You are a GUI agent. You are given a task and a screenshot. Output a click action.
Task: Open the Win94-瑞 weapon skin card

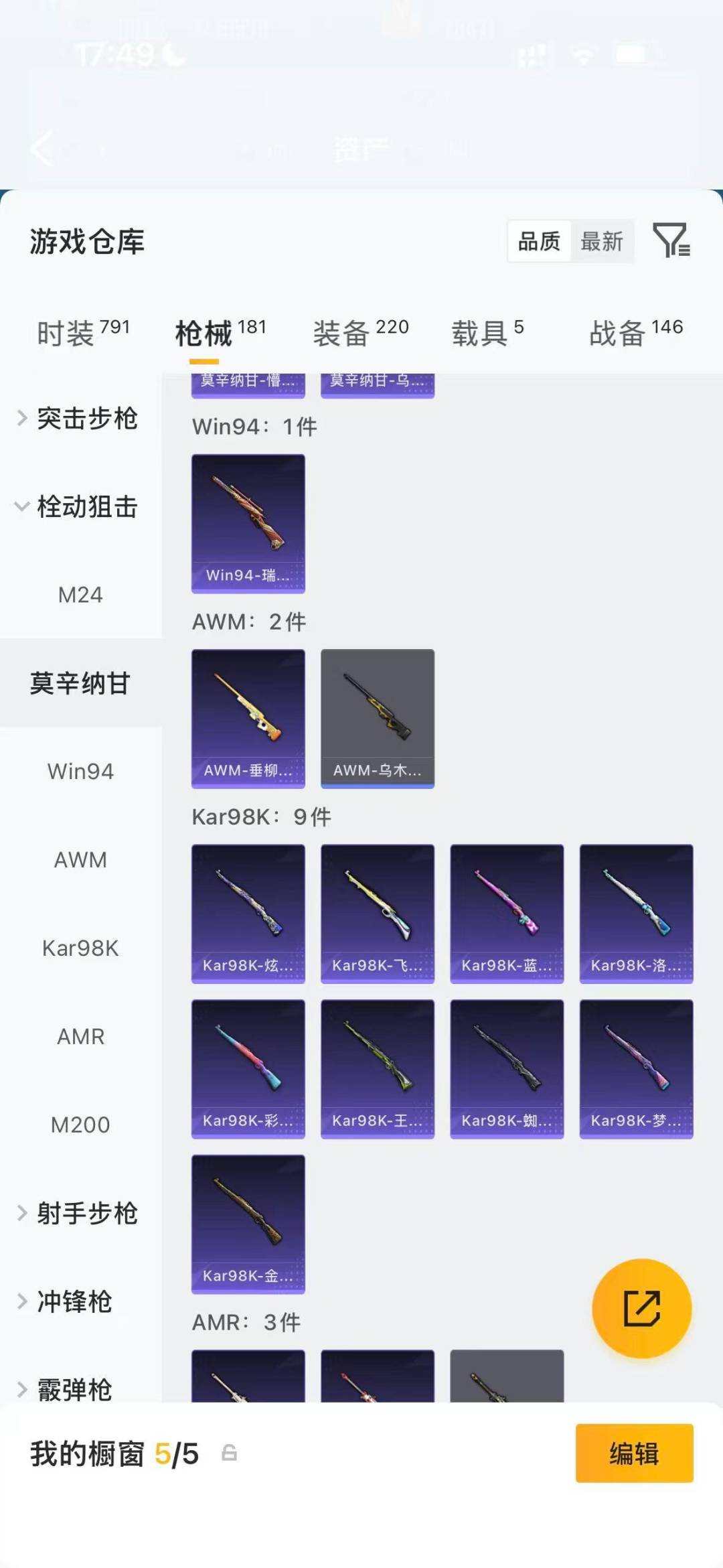tap(248, 524)
